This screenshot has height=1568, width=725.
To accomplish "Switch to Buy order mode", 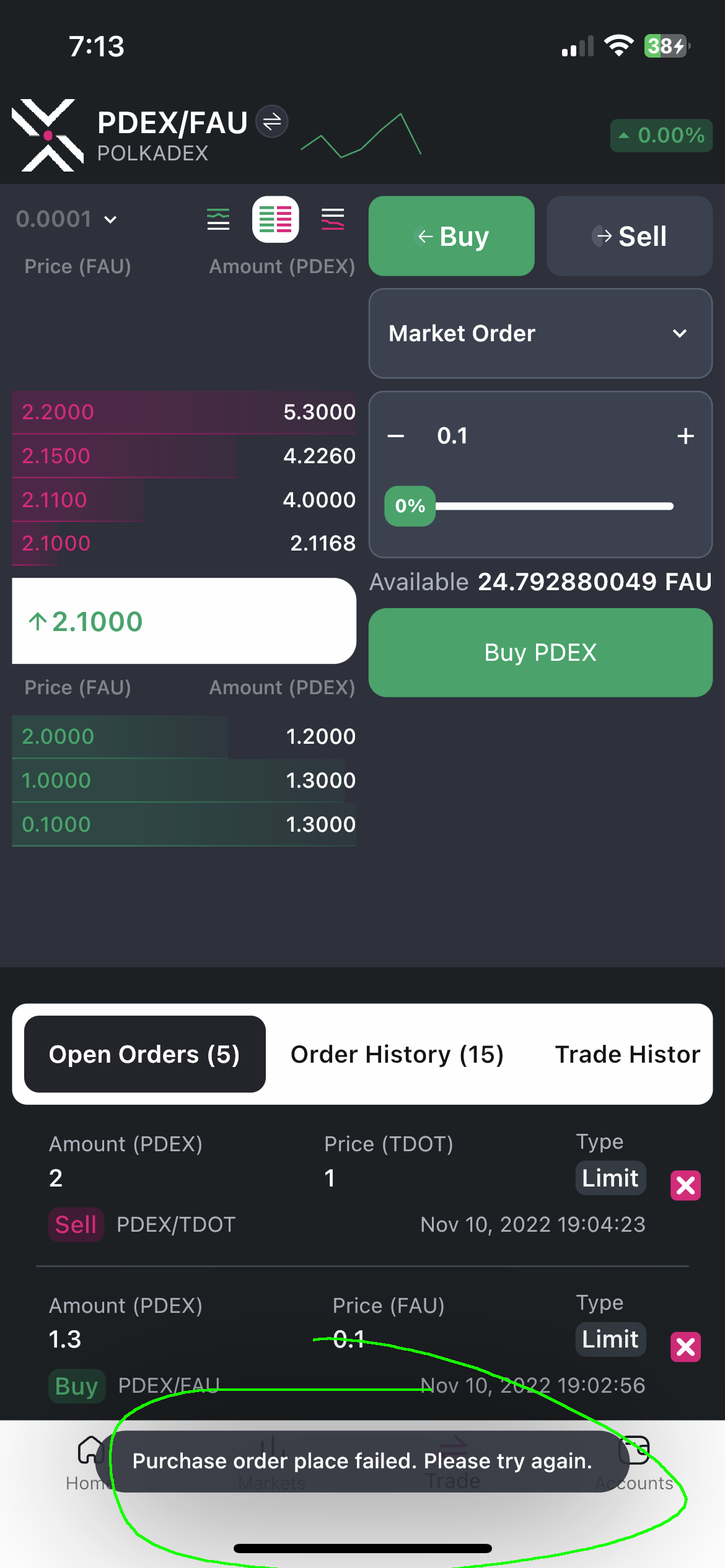I will click(451, 236).
